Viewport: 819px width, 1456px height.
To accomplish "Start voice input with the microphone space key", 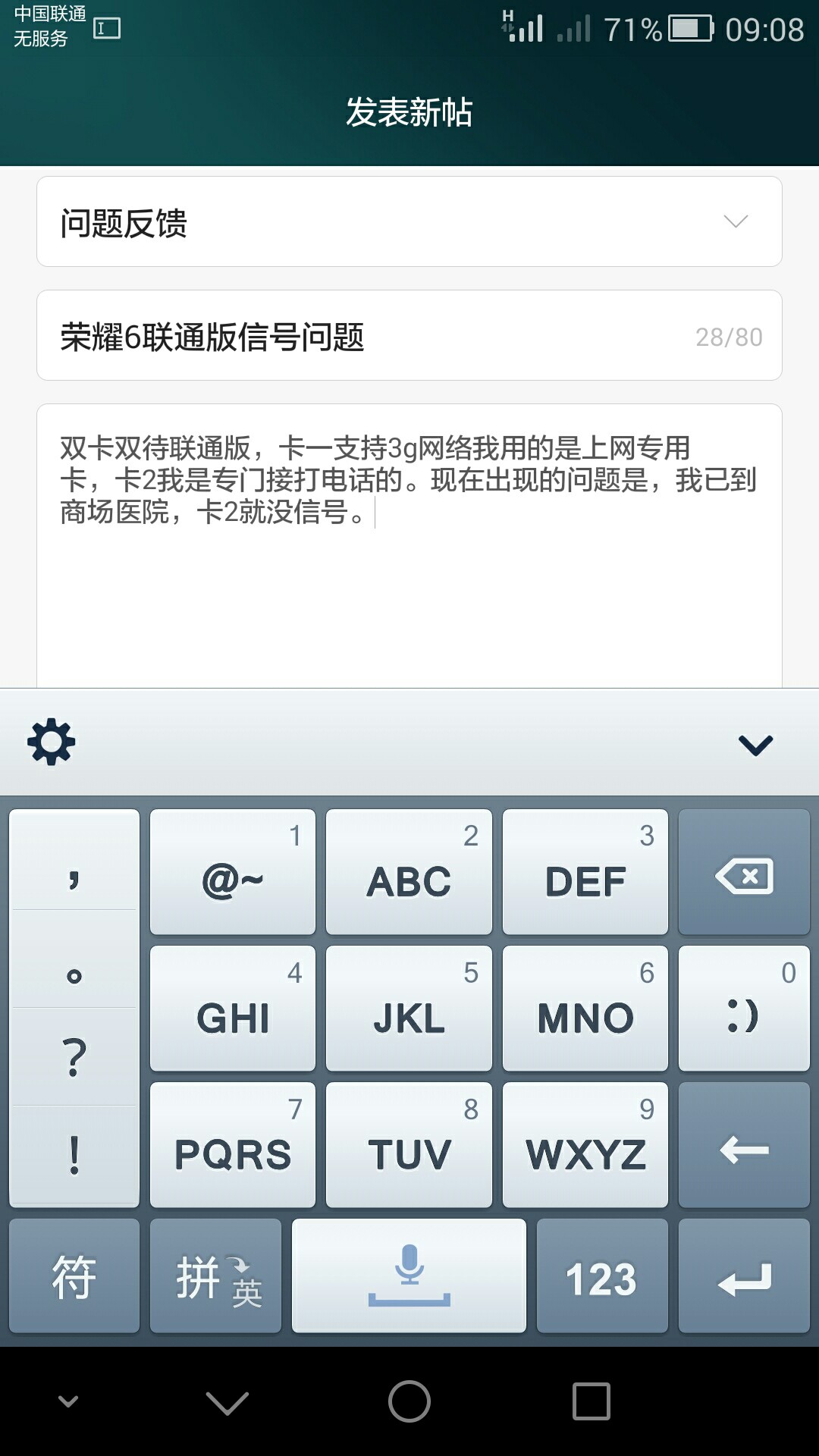I will 409,1276.
